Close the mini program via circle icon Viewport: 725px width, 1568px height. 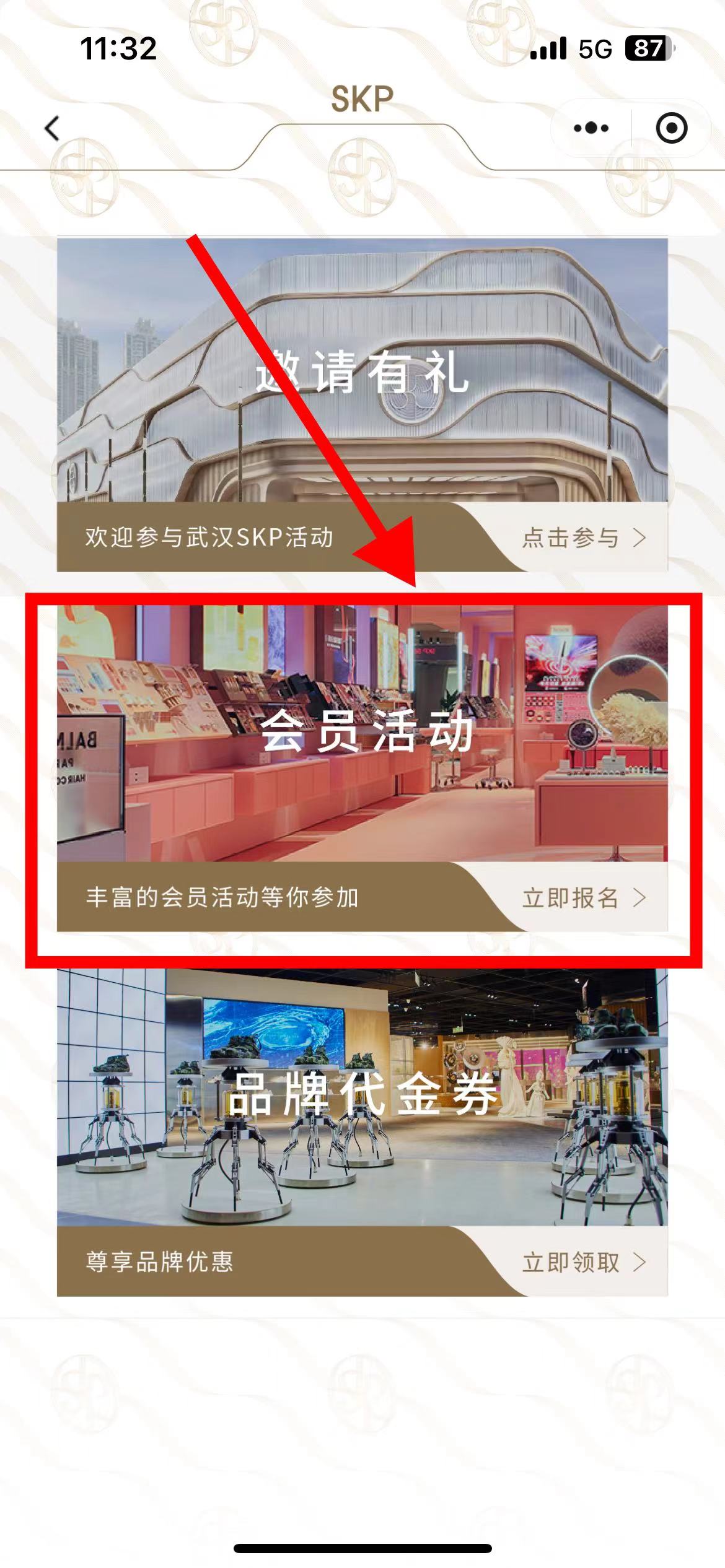coord(671,128)
